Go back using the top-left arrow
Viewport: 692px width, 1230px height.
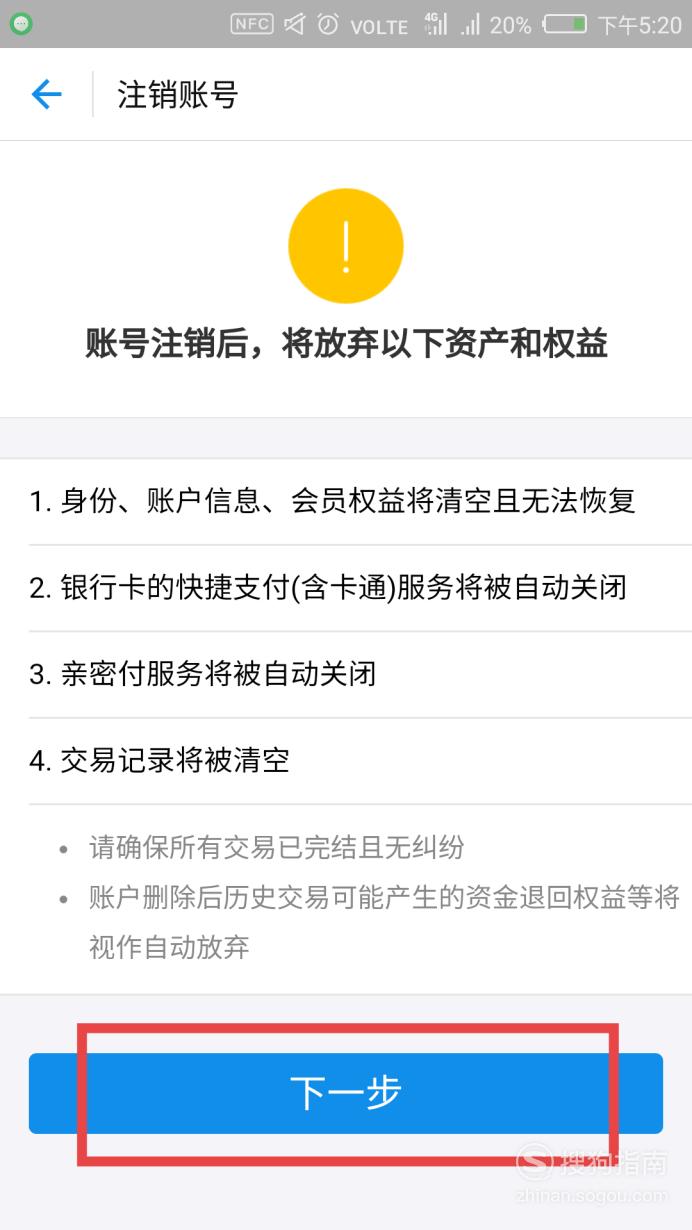pos(47,95)
